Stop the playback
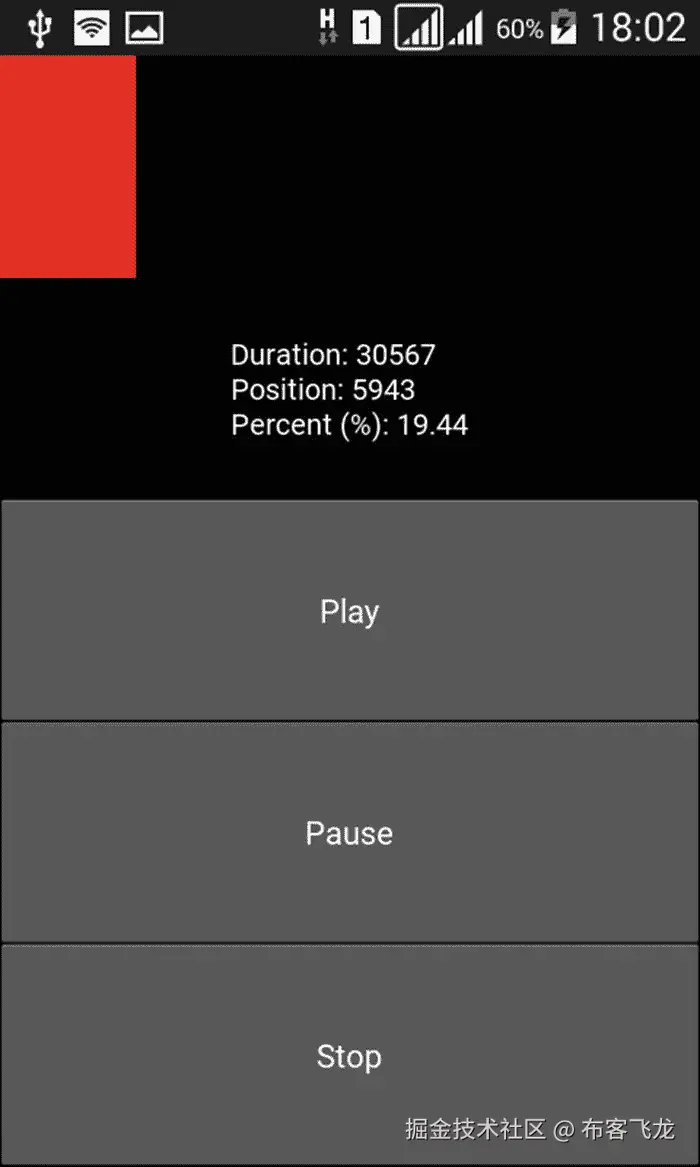Viewport: 700px width, 1167px height. coord(349,1055)
